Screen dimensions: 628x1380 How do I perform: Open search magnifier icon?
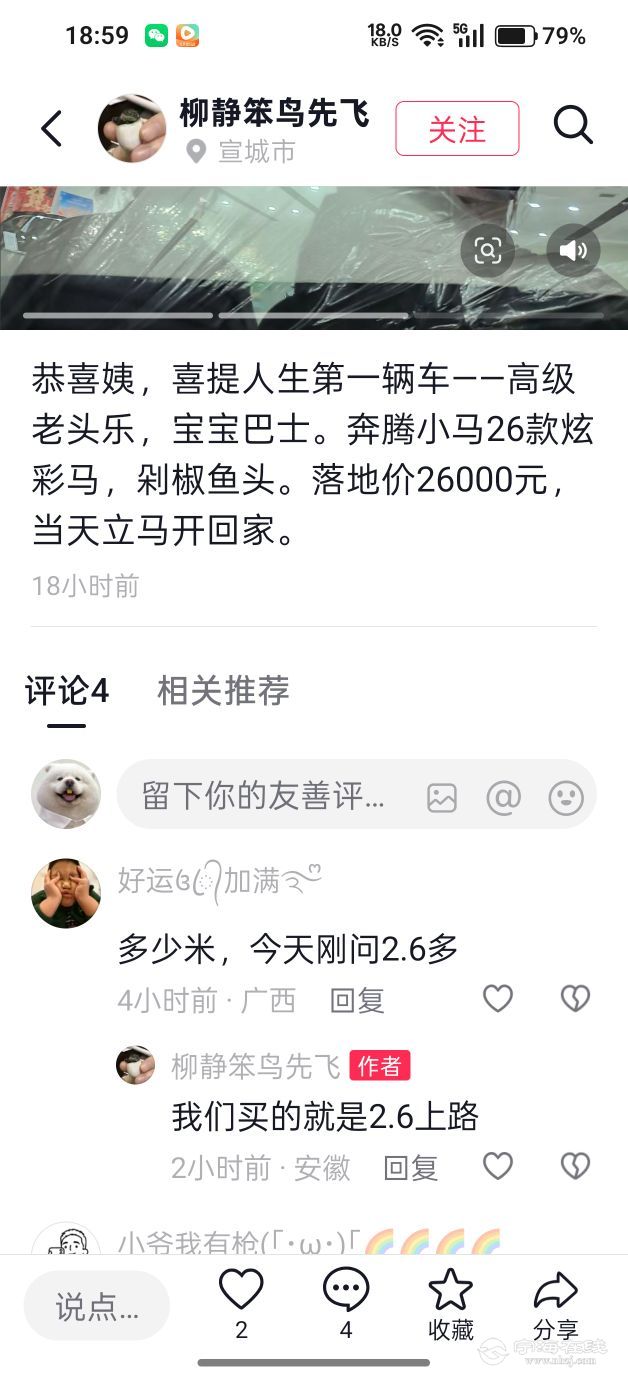tap(573, 127)
